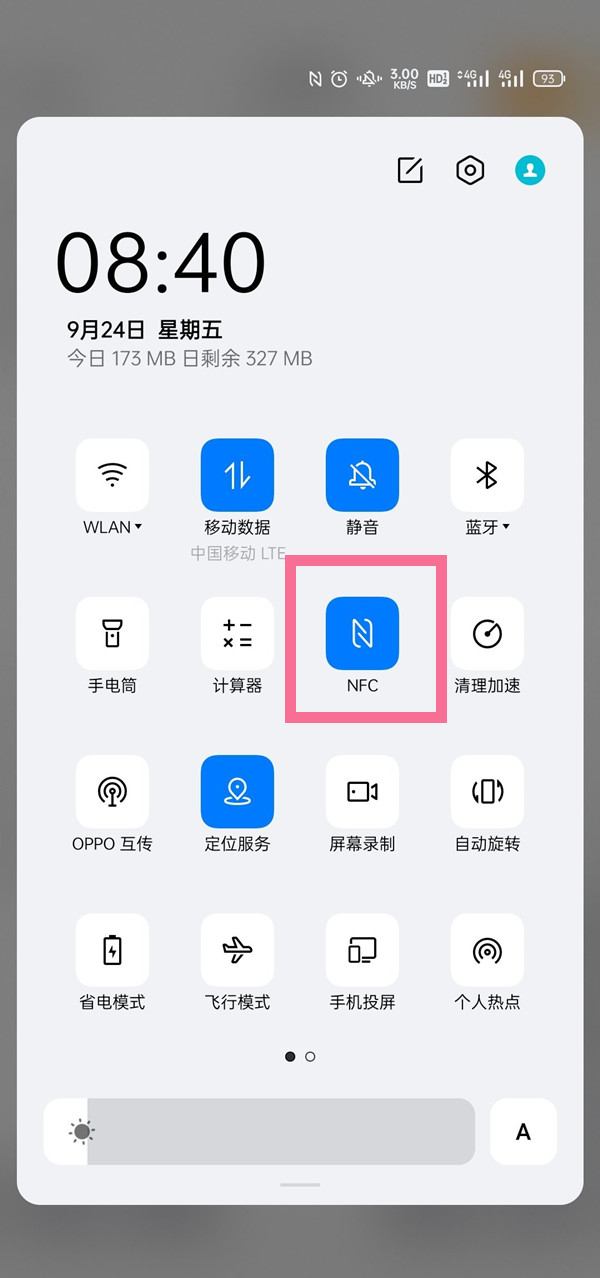Enable personal hotspot (个人热点)
600x1278 pixels.
pos(487,950)
